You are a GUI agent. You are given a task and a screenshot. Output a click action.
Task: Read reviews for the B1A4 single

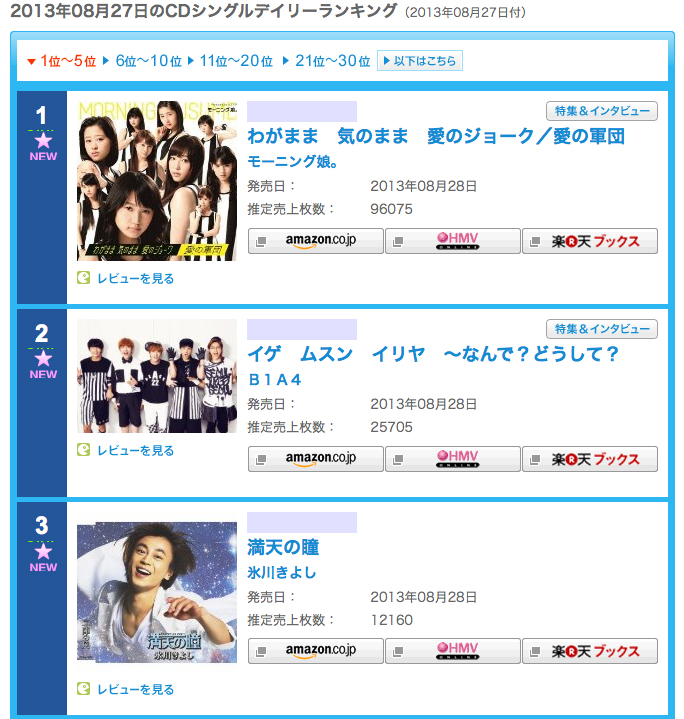pyautogui.click(x=135, y=451)
